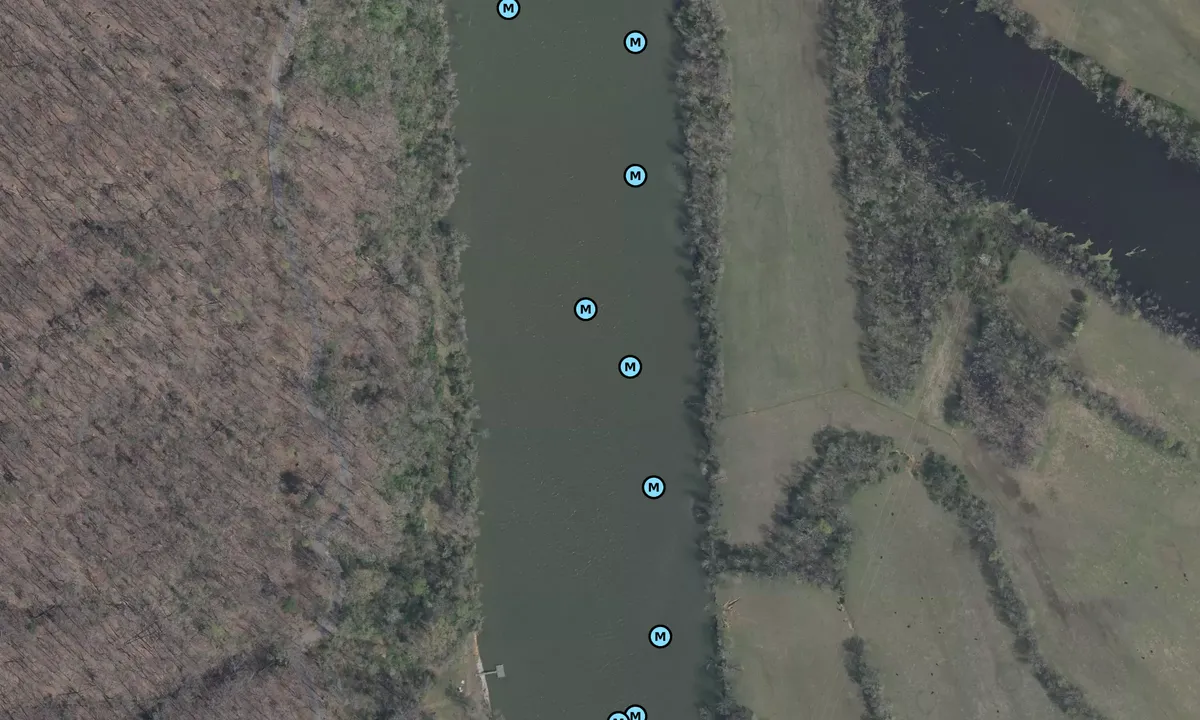Select the M marker just upstream of the boat dock
This screenshot has width=1200, height=720.
[659, 636]
